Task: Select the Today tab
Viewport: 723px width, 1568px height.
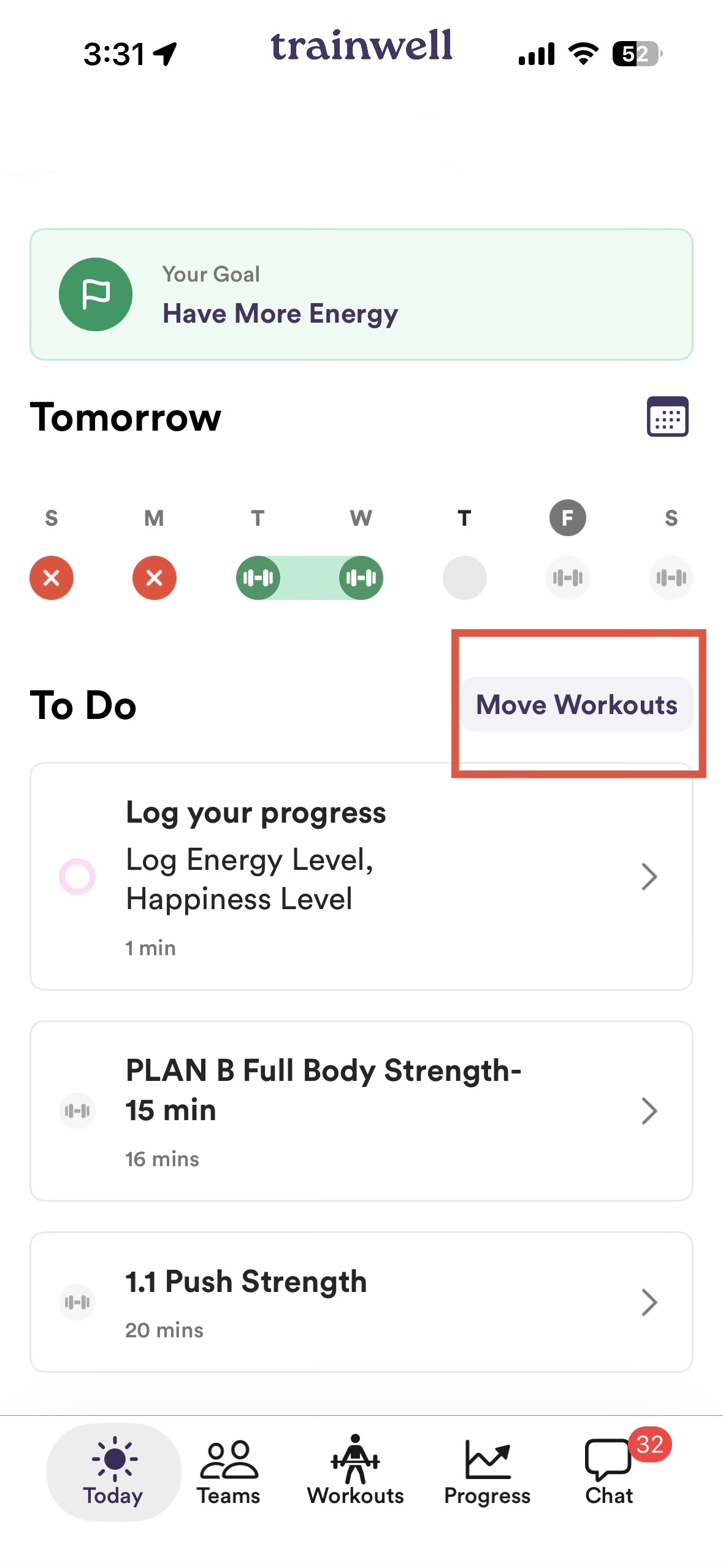Action: [113, 1471]
